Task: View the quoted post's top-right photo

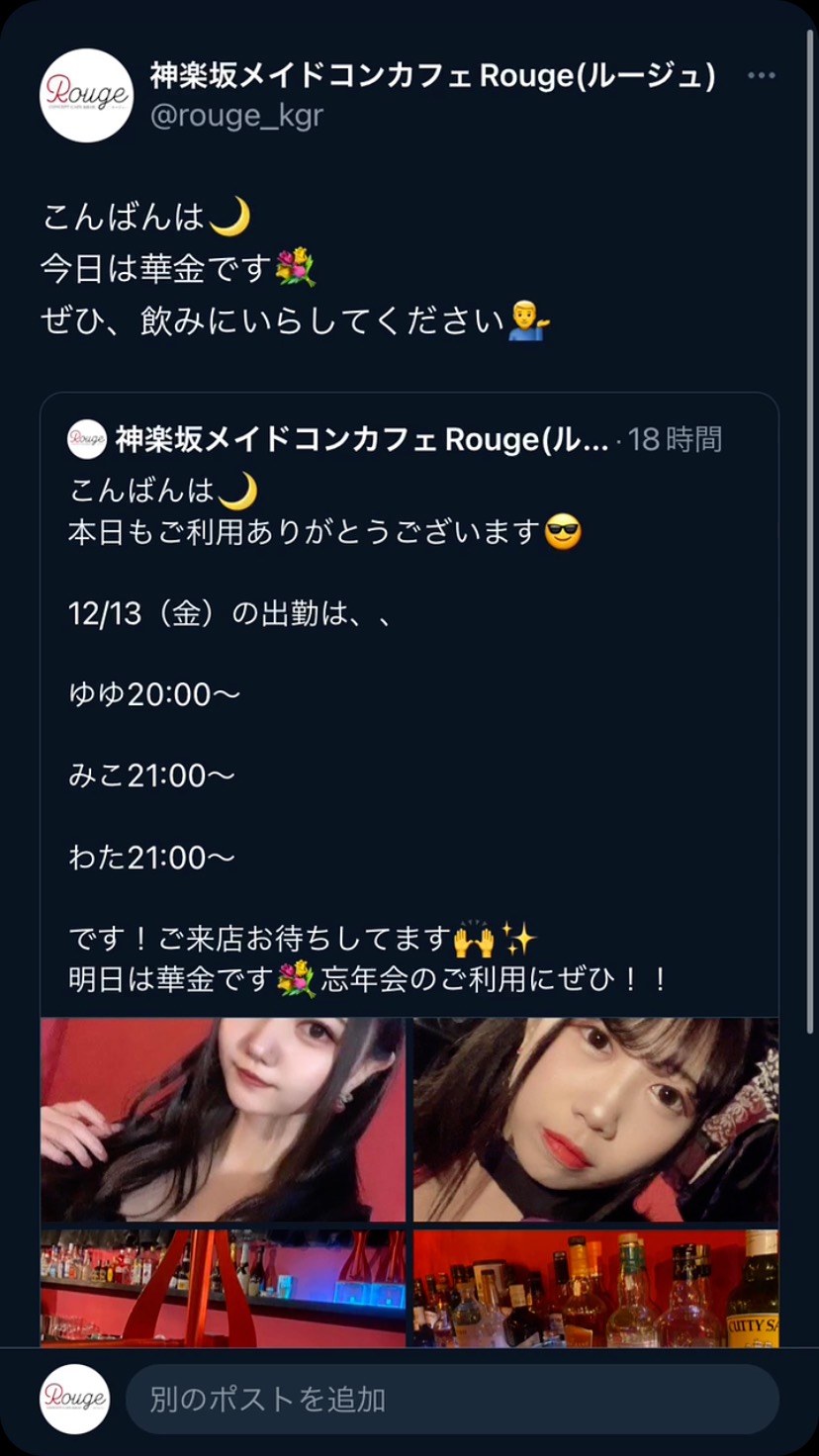Action: point(595,1120)
